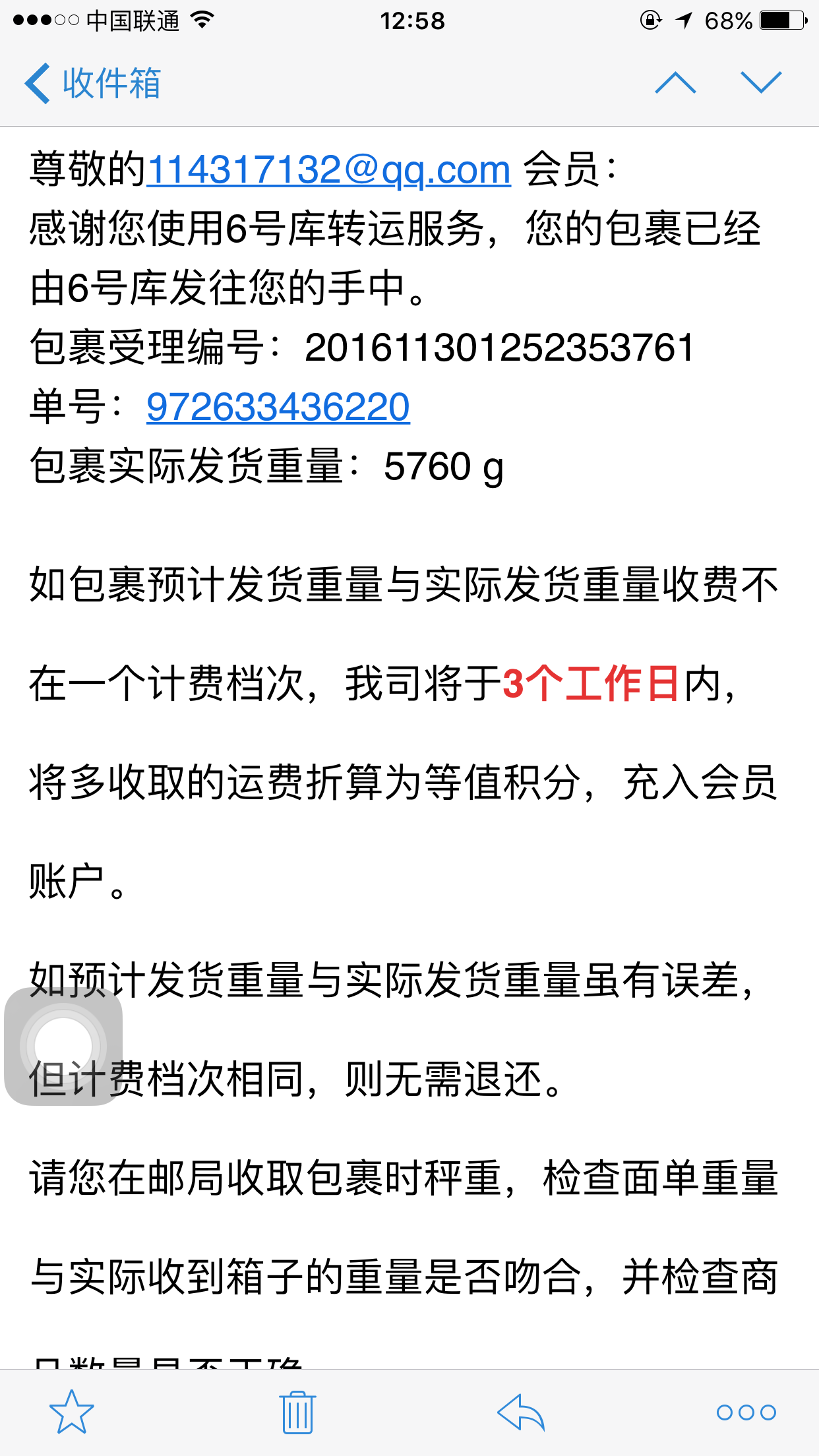Open the 114317132@qq.com email link
The image size is (819, 1456).
328,169
